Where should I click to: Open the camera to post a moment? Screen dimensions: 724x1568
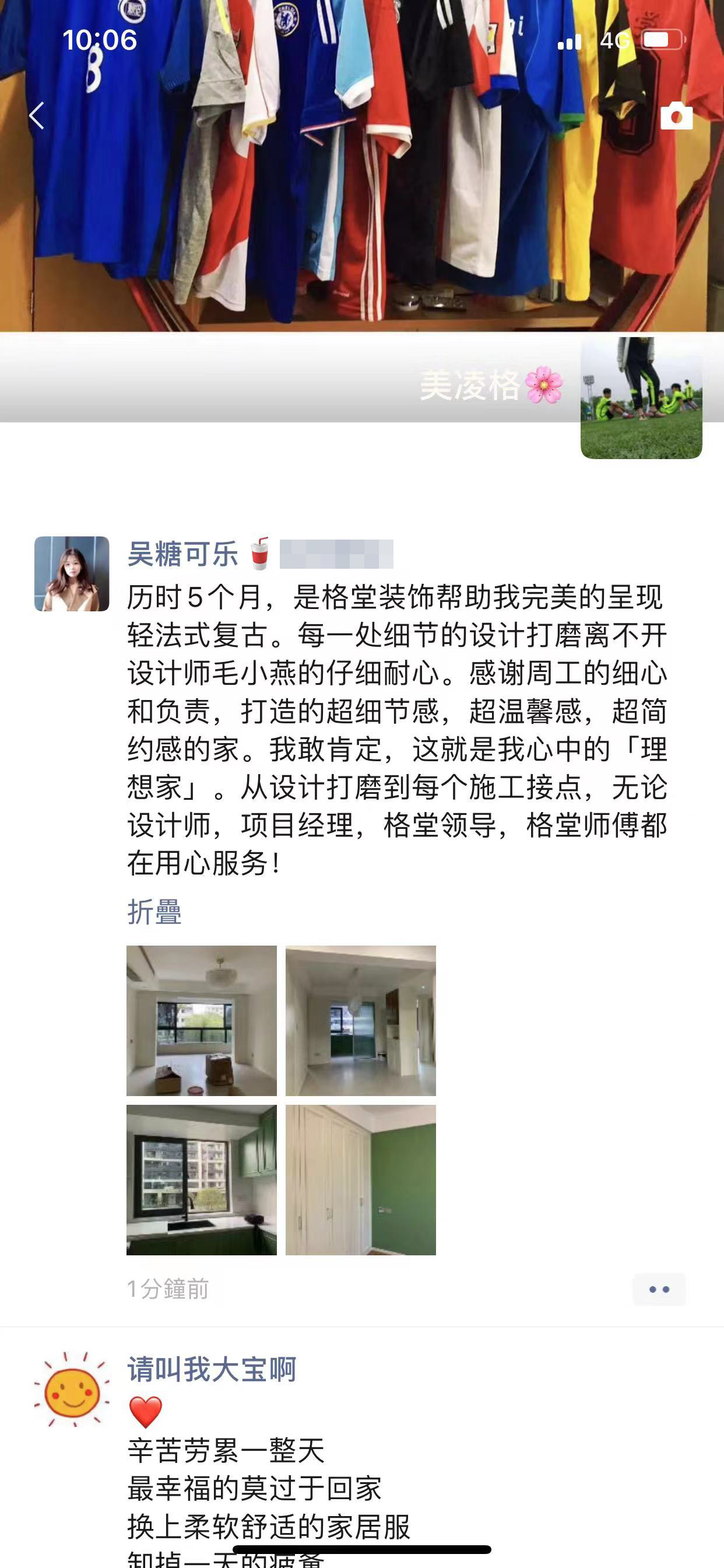[677, 116]
